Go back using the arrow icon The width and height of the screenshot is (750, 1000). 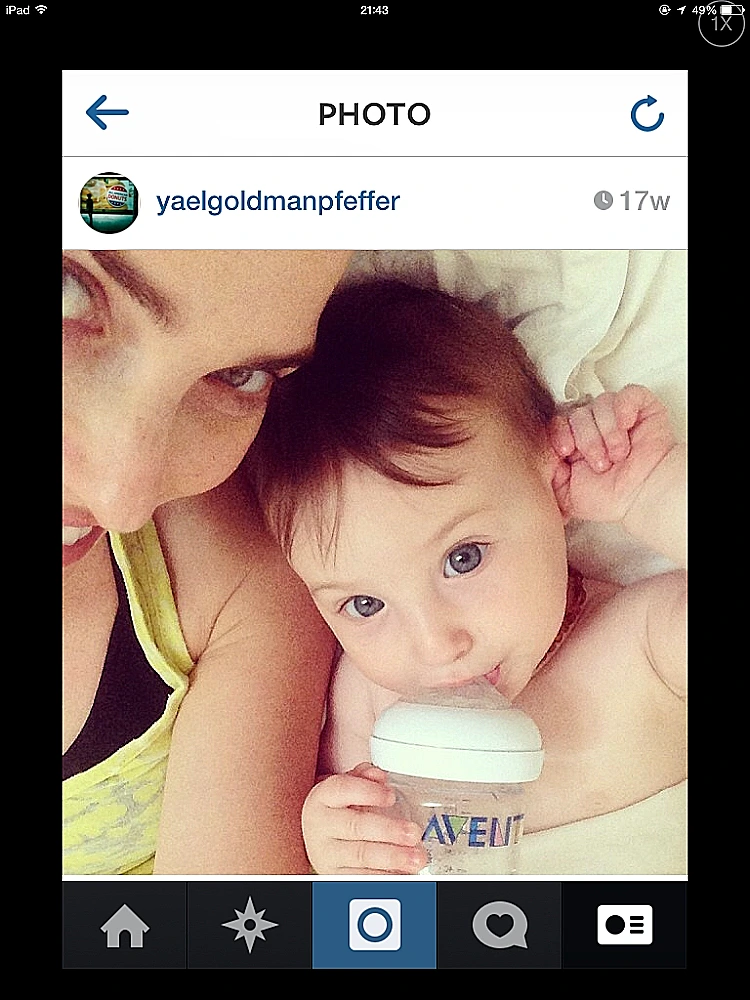[107, 113]
